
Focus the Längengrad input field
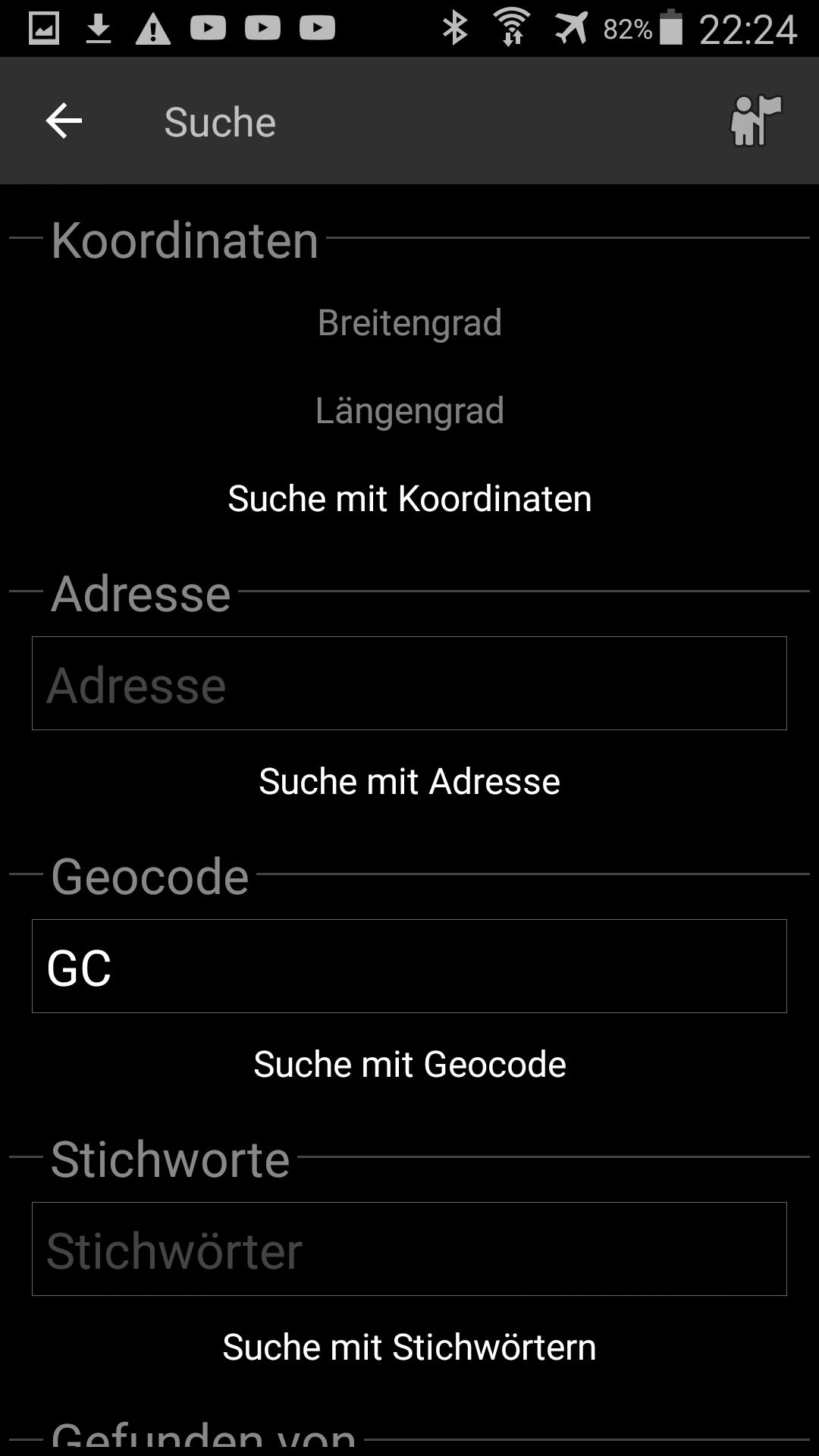[x=409, y=410]
